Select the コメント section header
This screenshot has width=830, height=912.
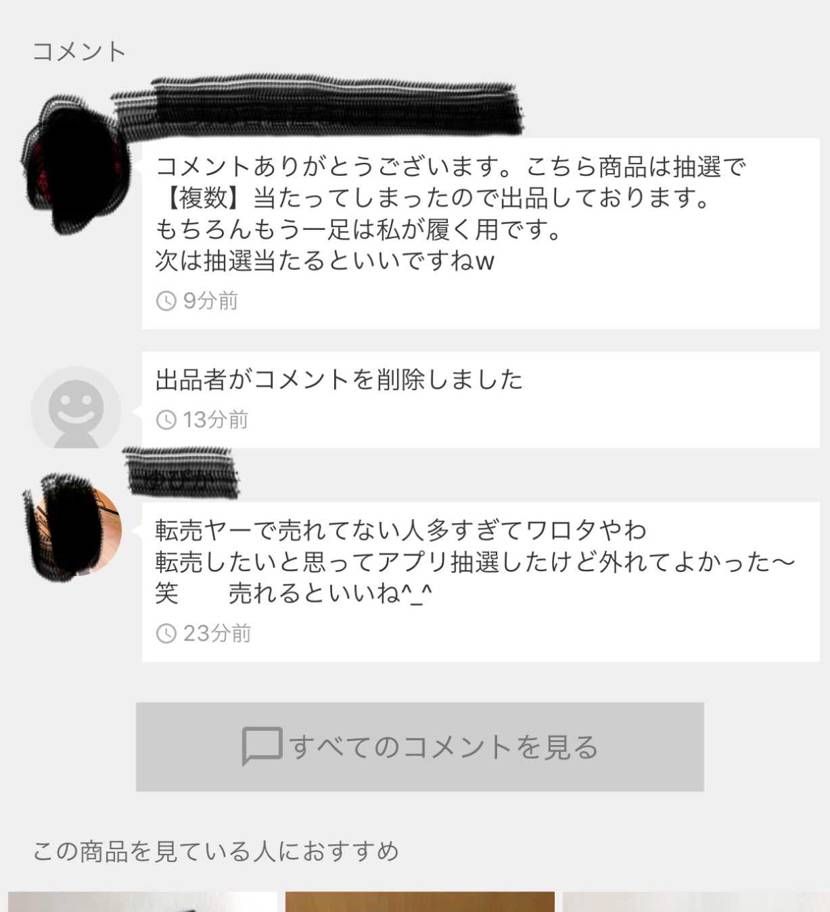pyautogui.click(x=77, y=50)
